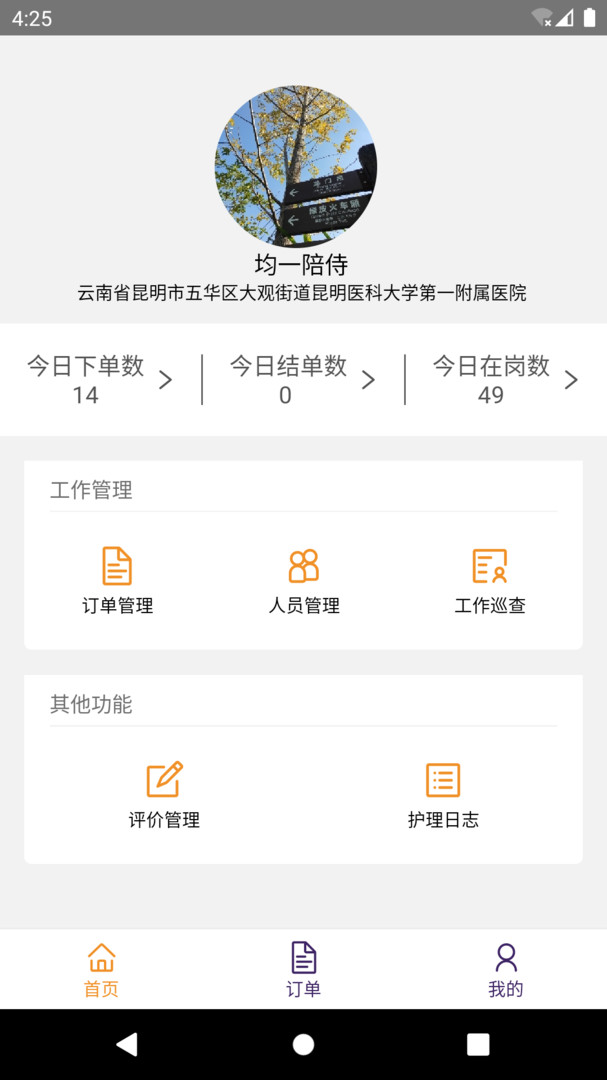Open the nursing log (护理日志)
This screenshot has width=607, height=1080.
coord(443,795)
